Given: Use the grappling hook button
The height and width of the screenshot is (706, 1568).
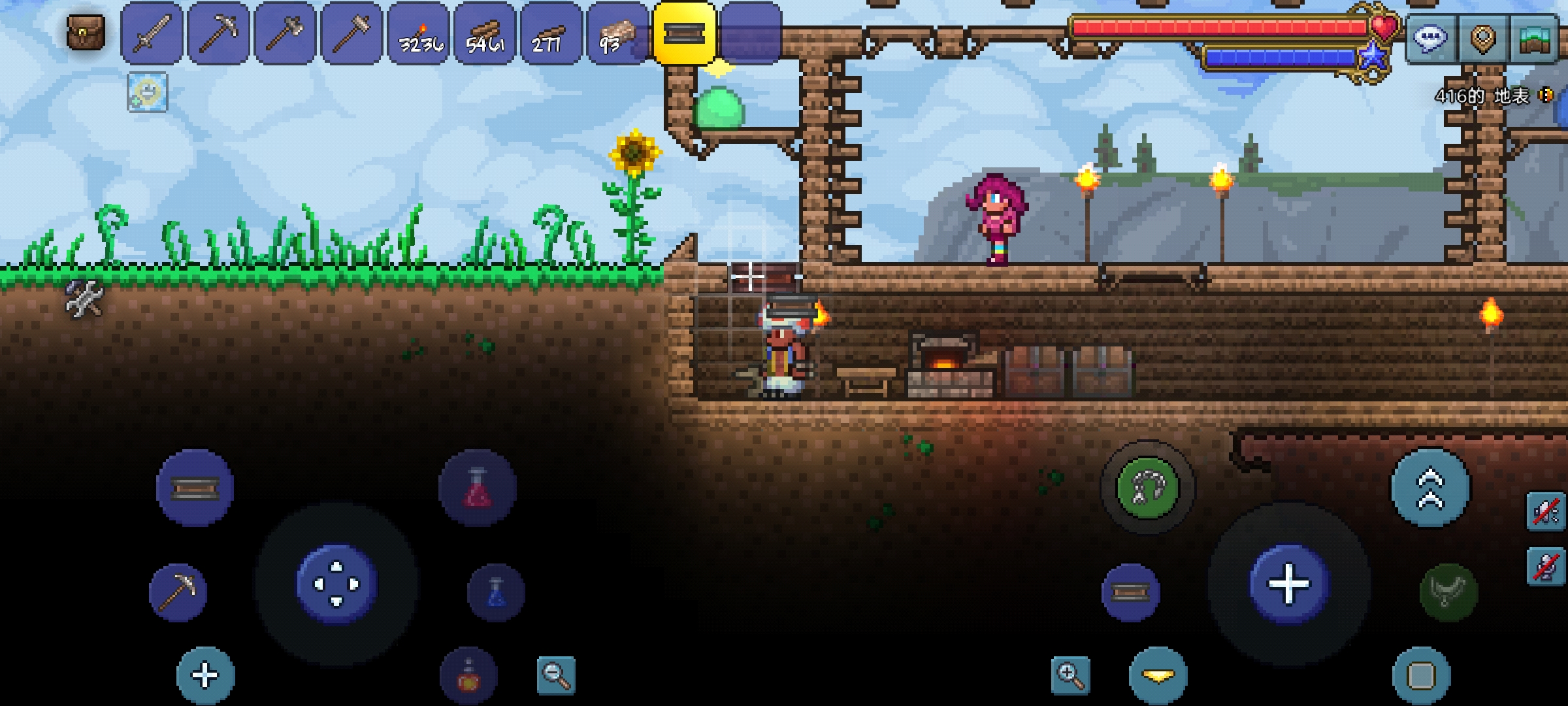Looking at the screenshot, I should click(1148, 488).
